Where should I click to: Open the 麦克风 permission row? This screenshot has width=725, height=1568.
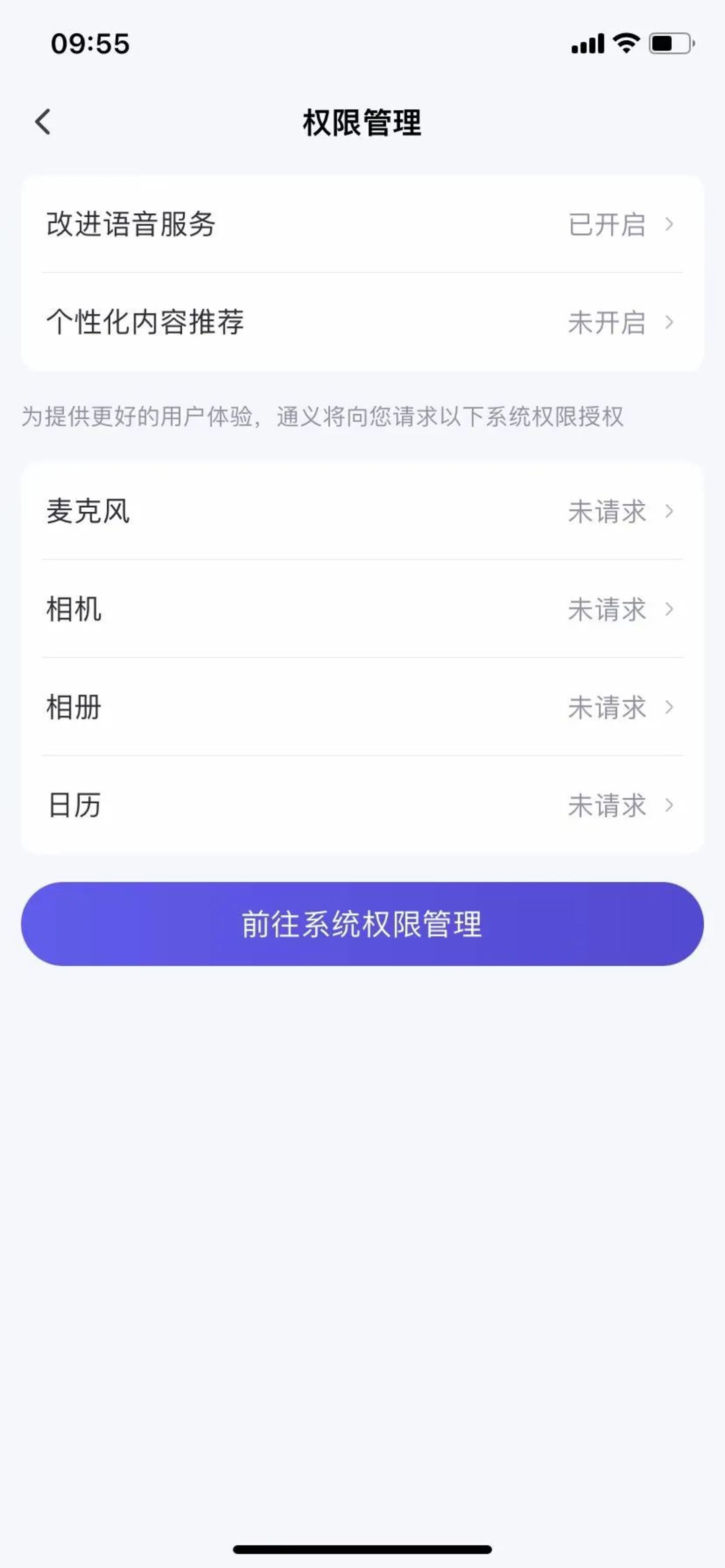pyautogui.click(x=362, y=511)
